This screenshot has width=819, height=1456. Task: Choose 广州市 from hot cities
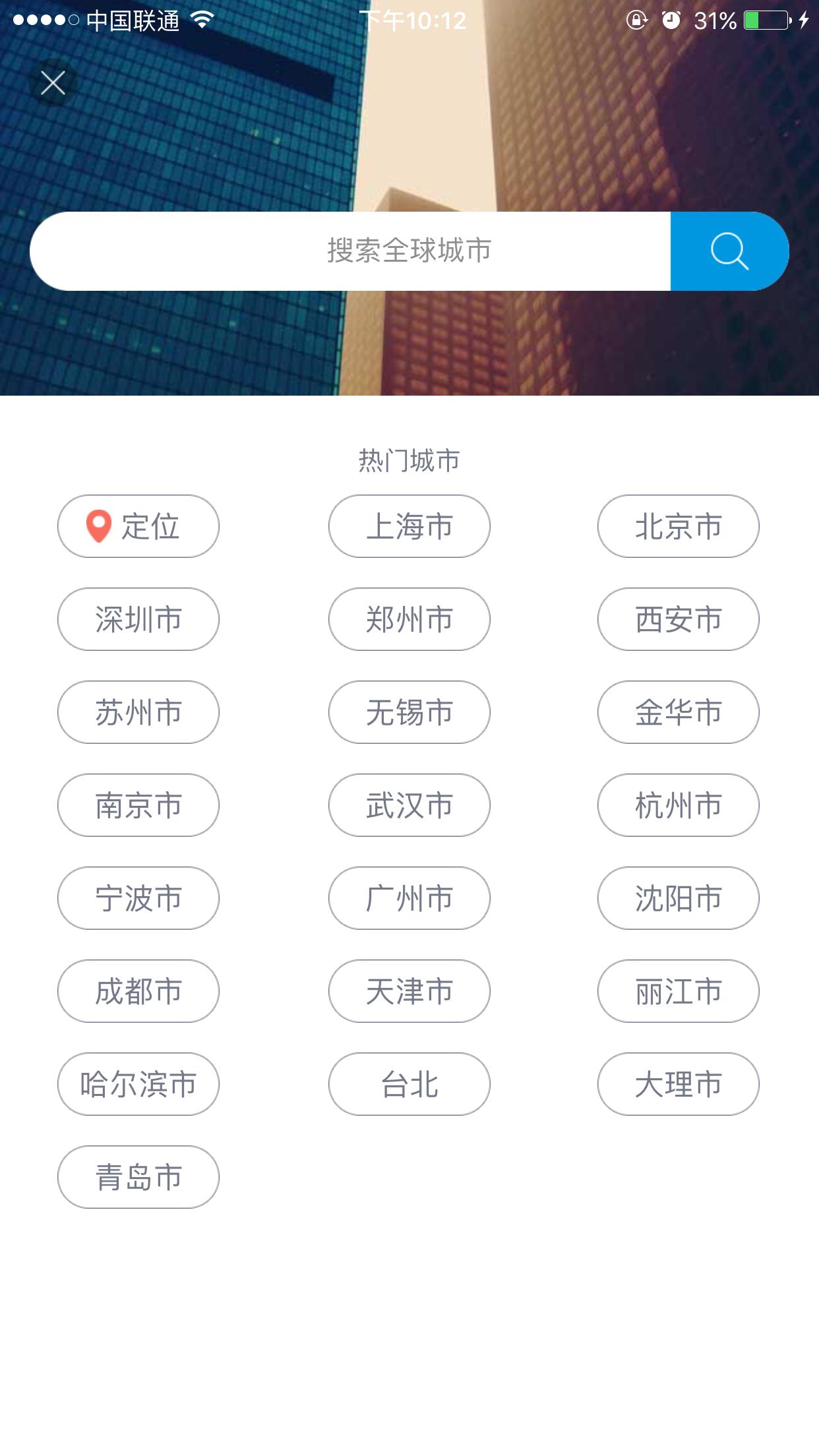(409, 898)
